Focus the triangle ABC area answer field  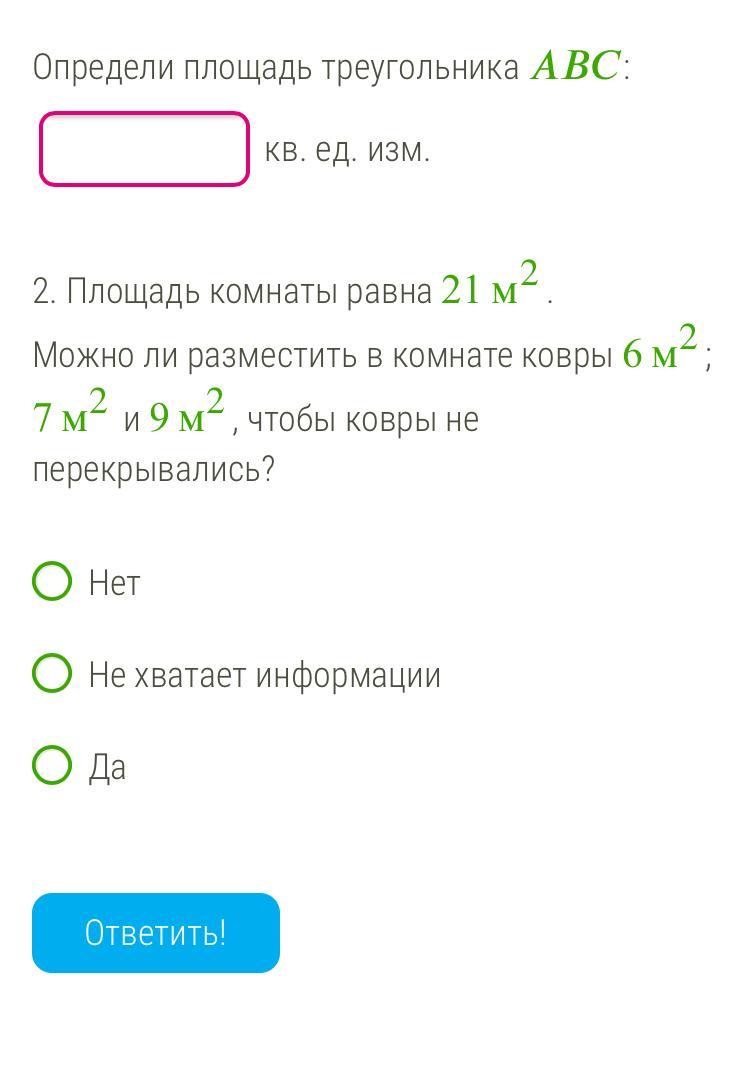(x=144, y=149)
